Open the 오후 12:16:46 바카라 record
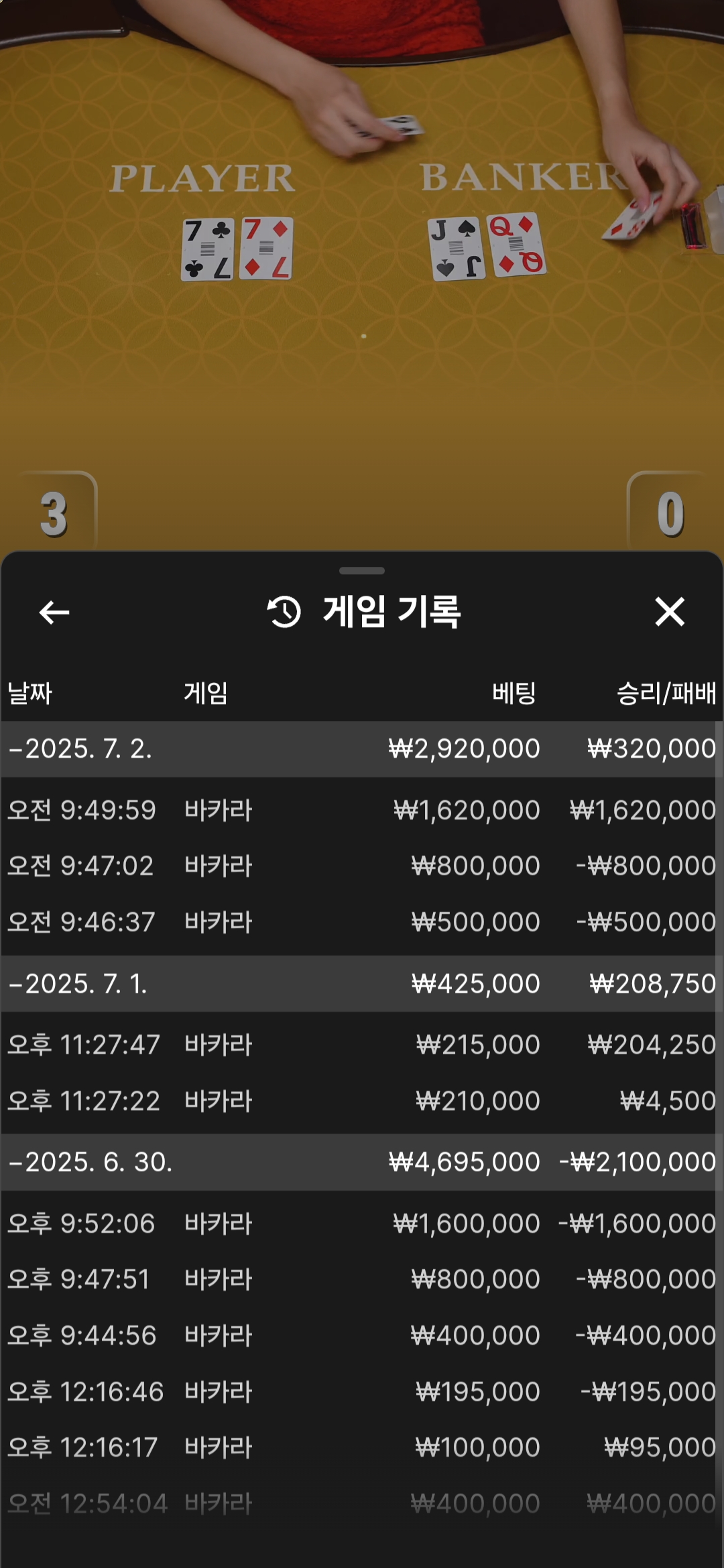Screen dimensions: 724x1568 (x=362, y=1392)
